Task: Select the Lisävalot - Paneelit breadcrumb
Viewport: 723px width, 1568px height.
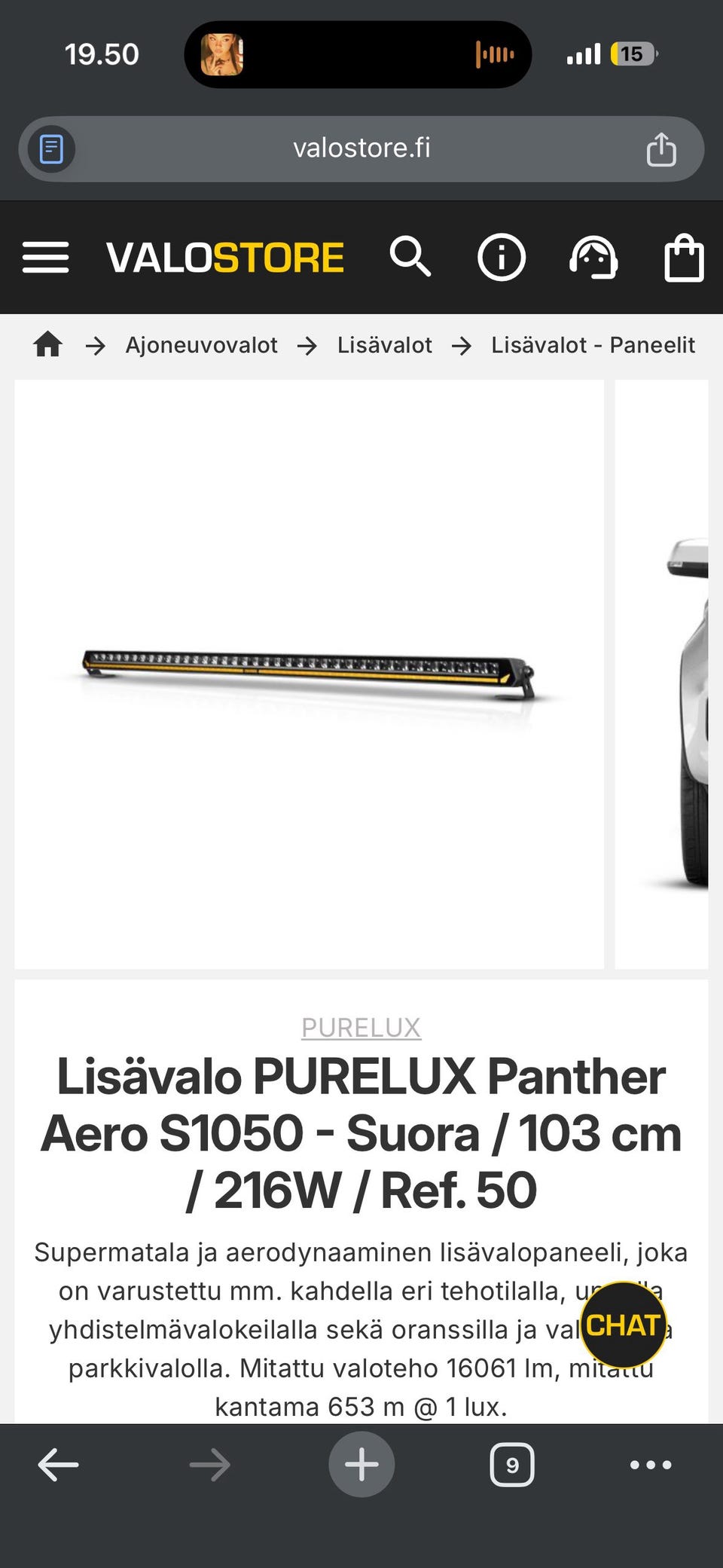Action: pyautogui.click(x=593, y=345)
